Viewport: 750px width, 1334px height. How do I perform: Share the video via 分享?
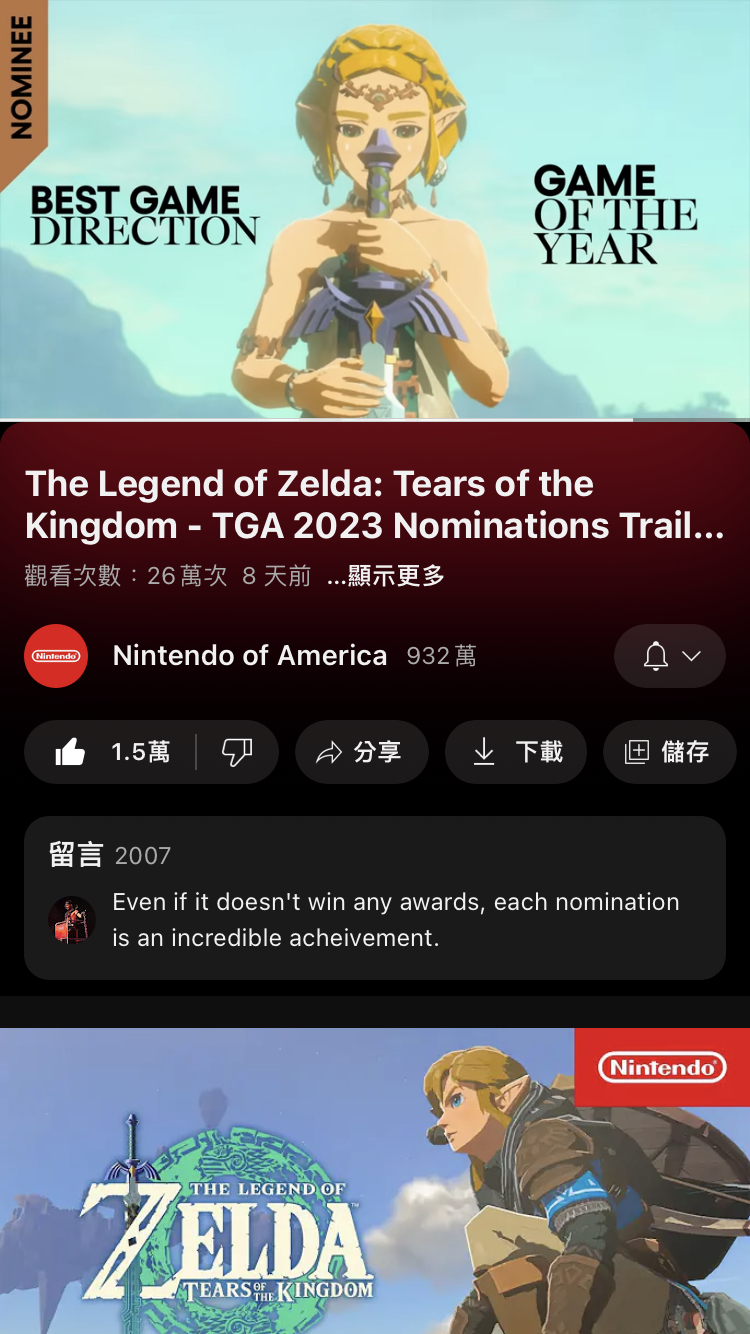(361, 752)
